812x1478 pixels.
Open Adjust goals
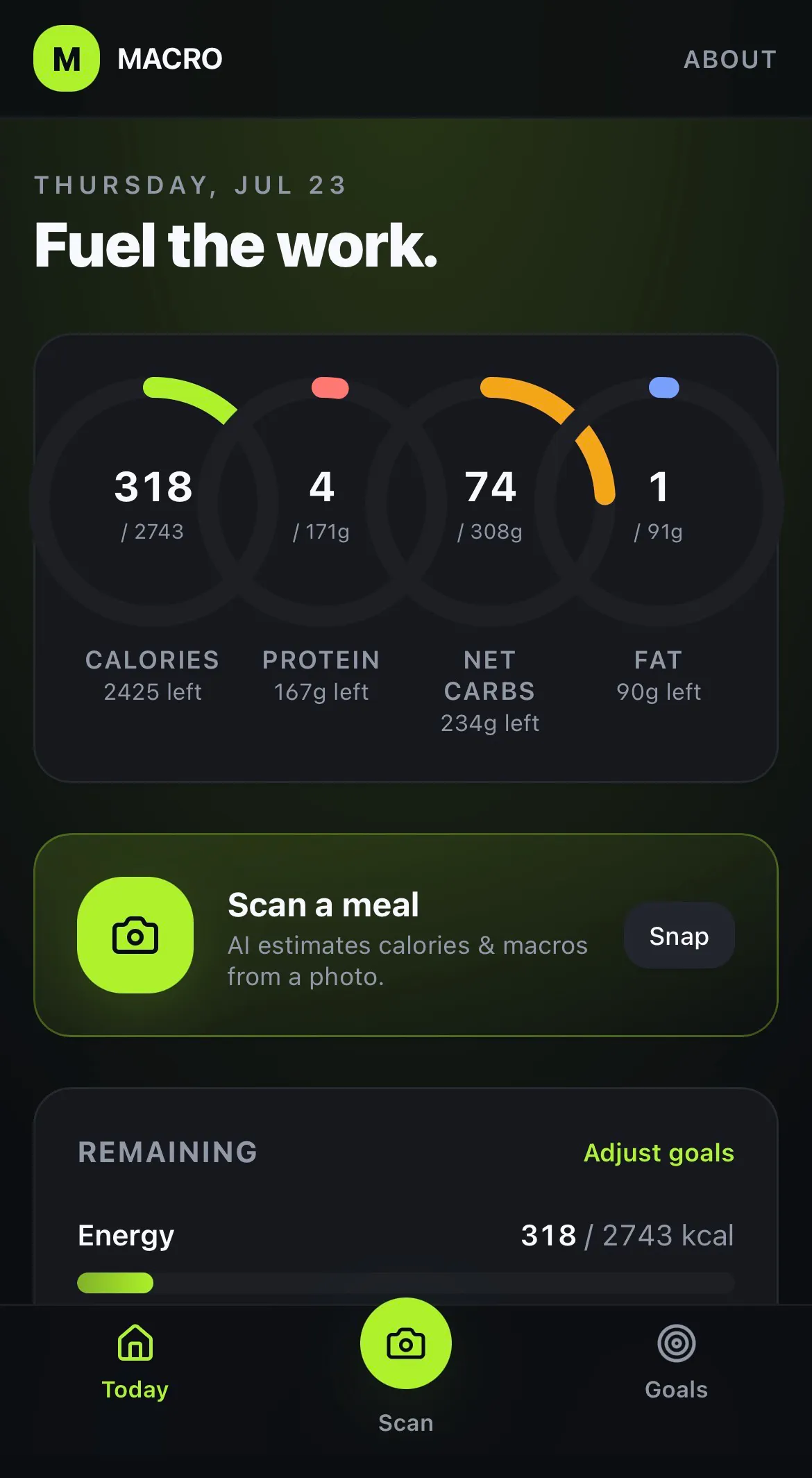659,1152
